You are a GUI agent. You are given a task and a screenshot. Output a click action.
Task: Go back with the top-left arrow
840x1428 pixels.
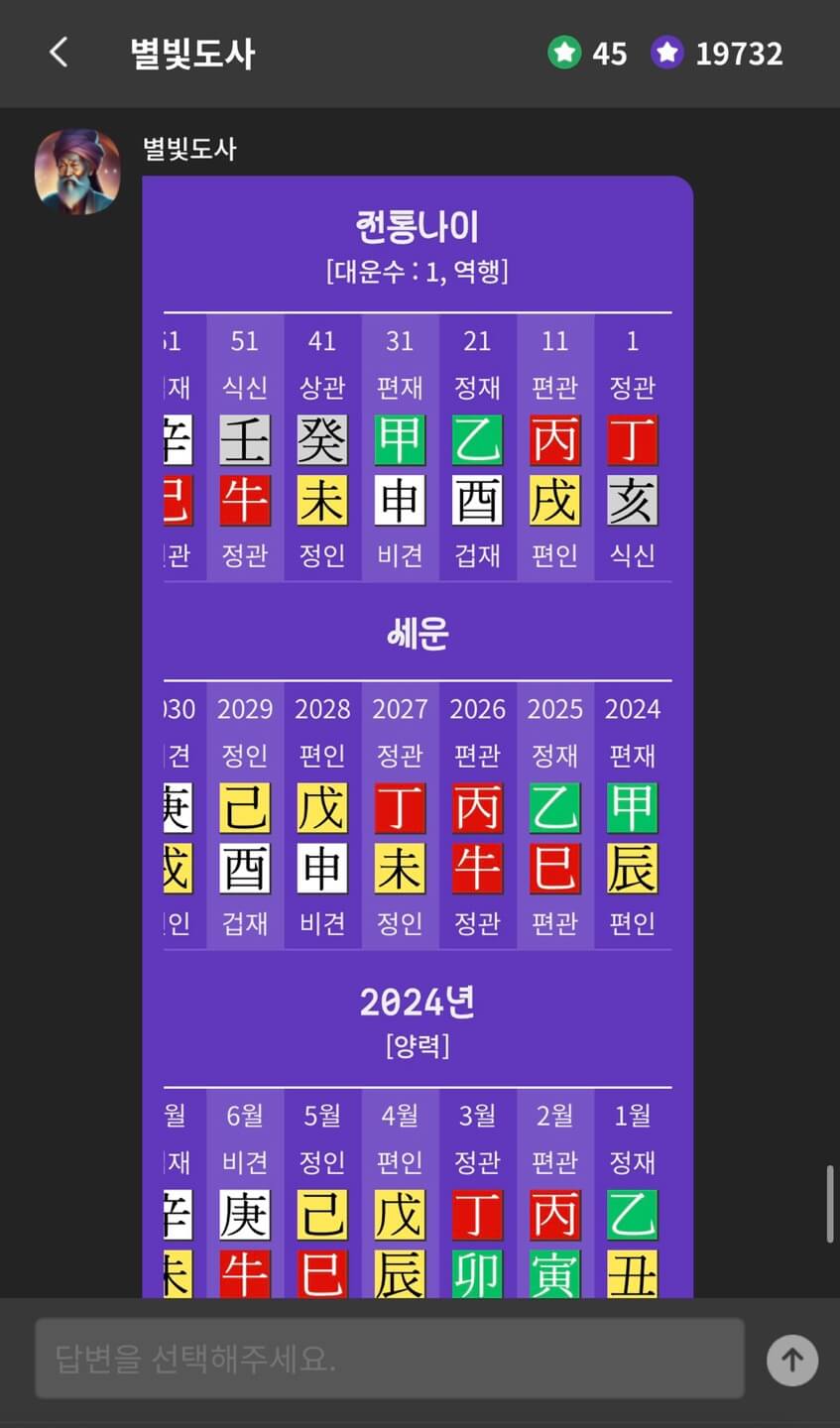point(59,53)
